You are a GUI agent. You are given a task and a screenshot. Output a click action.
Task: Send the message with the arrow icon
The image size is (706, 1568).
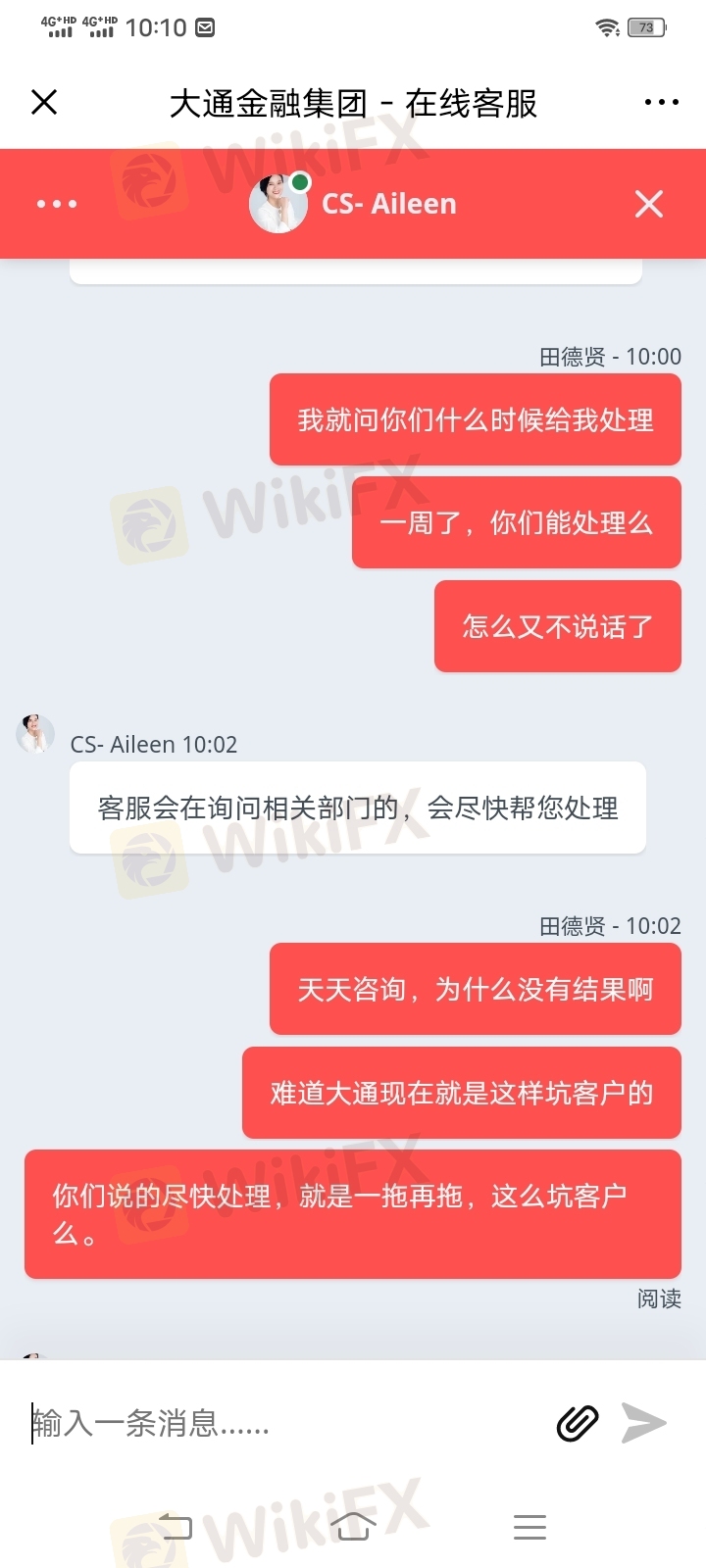click(x=644, y=1423)
